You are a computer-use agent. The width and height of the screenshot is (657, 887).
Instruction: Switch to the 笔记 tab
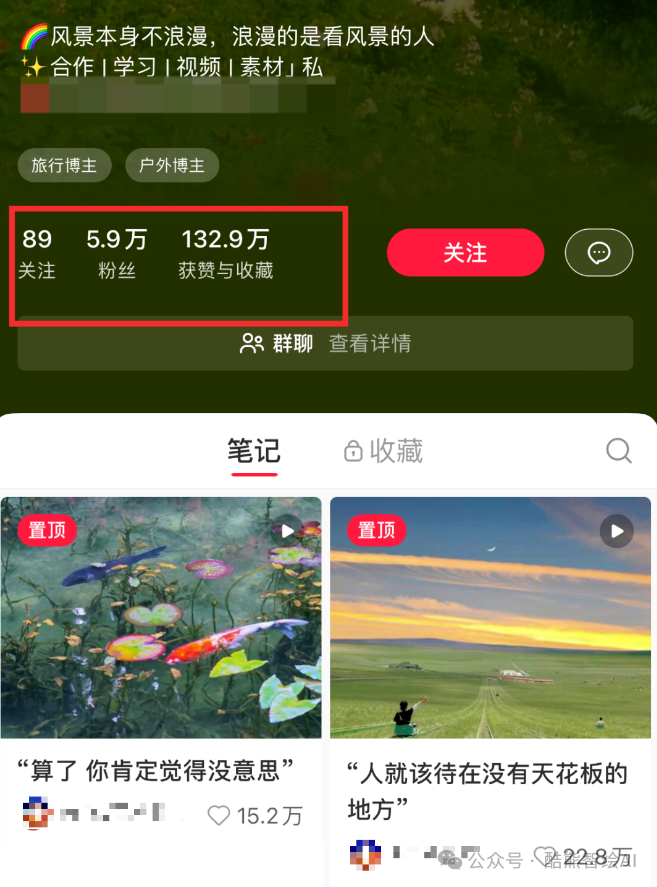click(x=254, y=451)
